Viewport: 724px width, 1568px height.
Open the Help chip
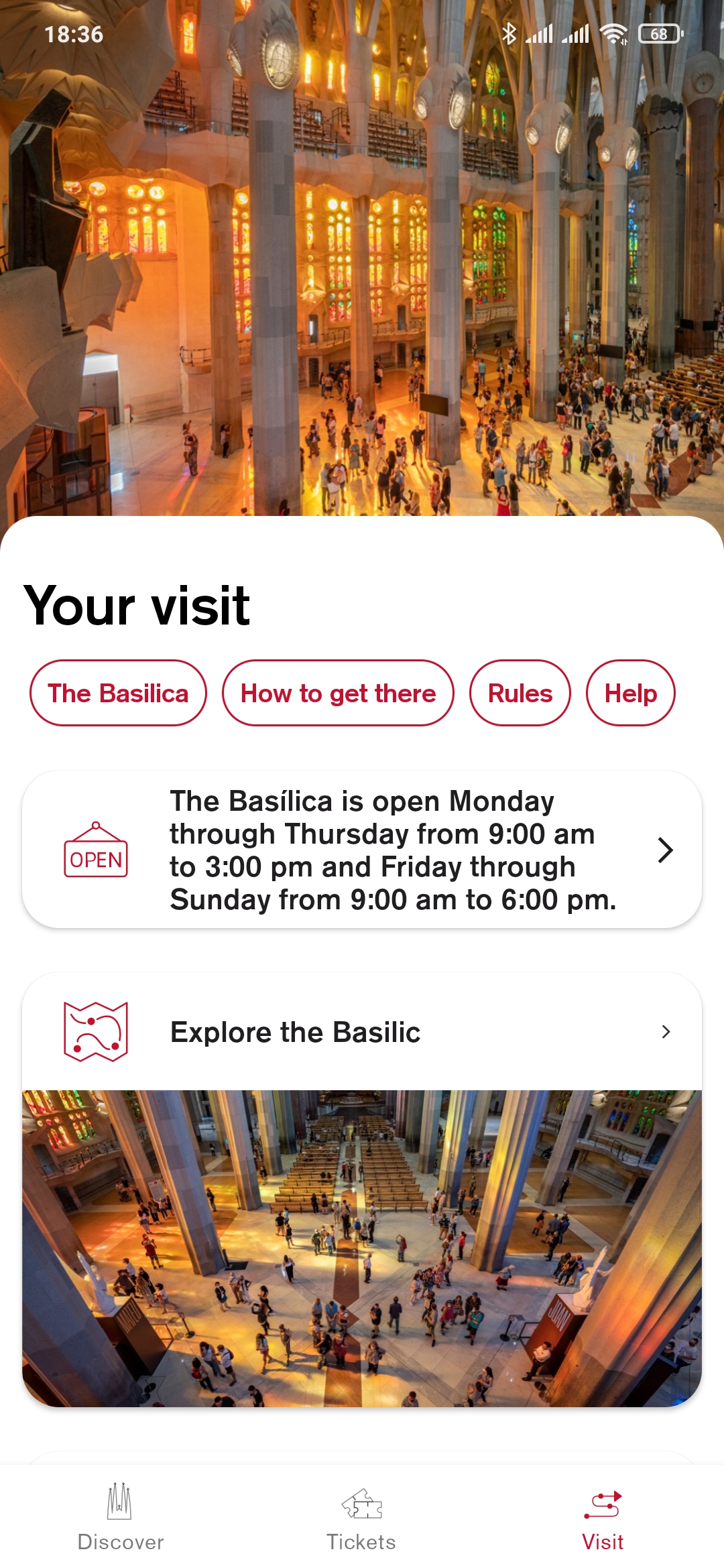(630, 693)
